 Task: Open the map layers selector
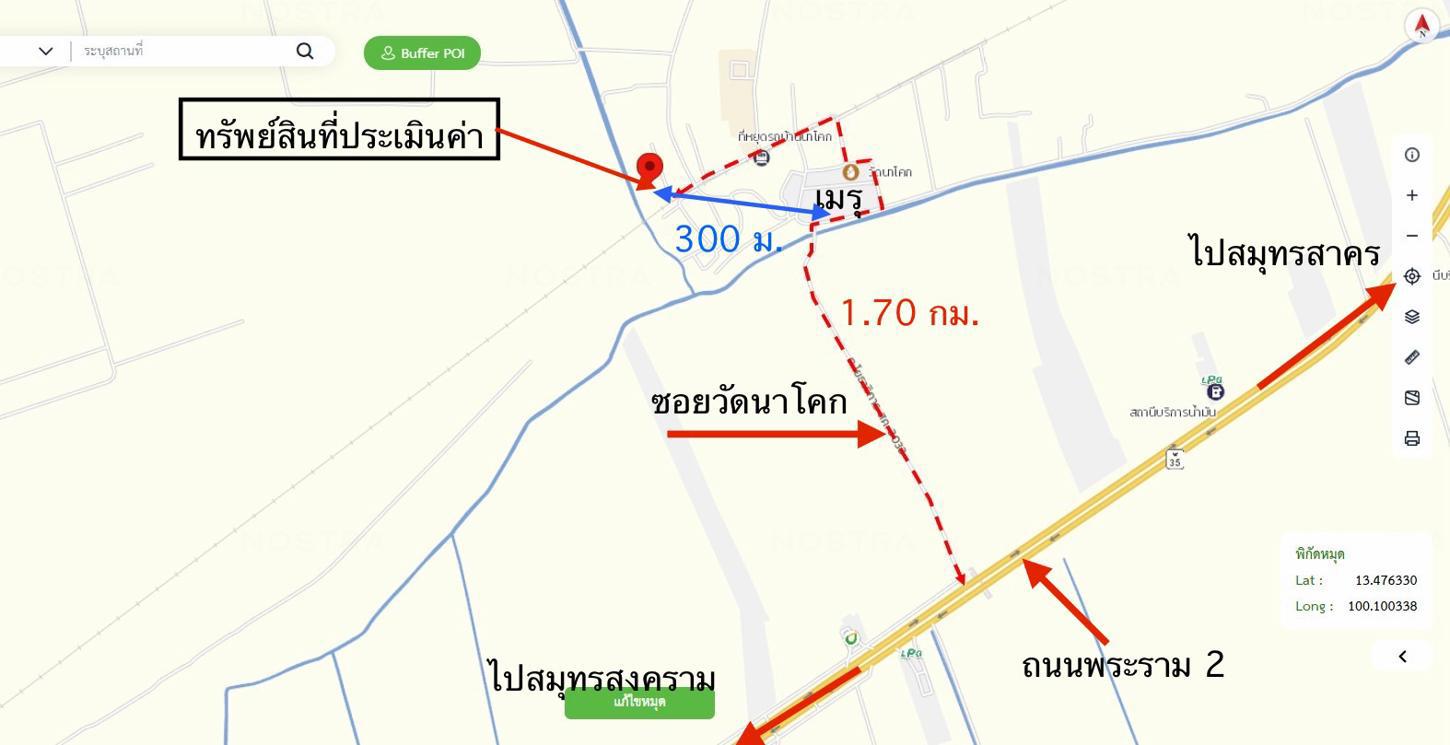point(1412,317)
